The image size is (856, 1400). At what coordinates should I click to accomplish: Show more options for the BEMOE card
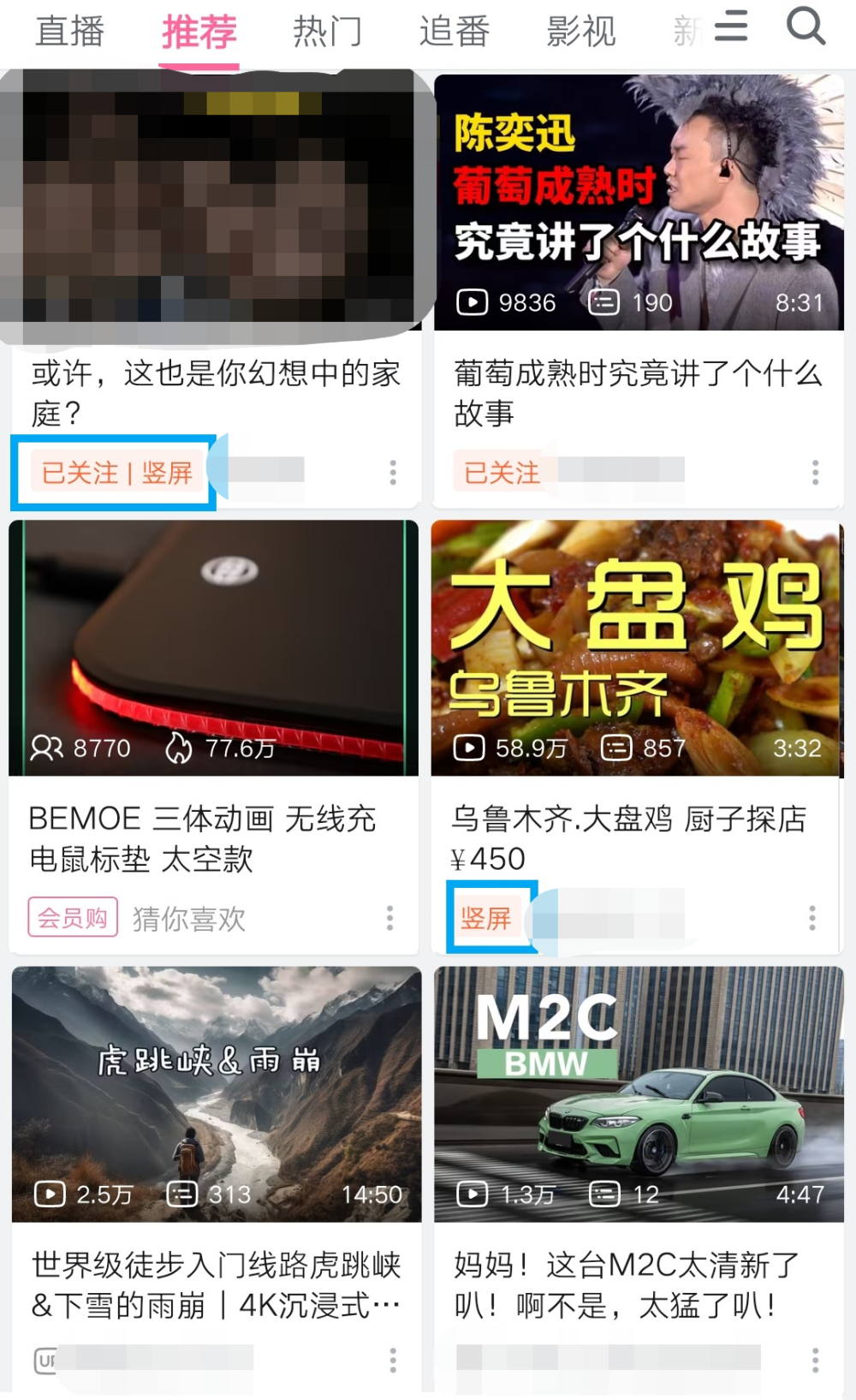[389, 918]
